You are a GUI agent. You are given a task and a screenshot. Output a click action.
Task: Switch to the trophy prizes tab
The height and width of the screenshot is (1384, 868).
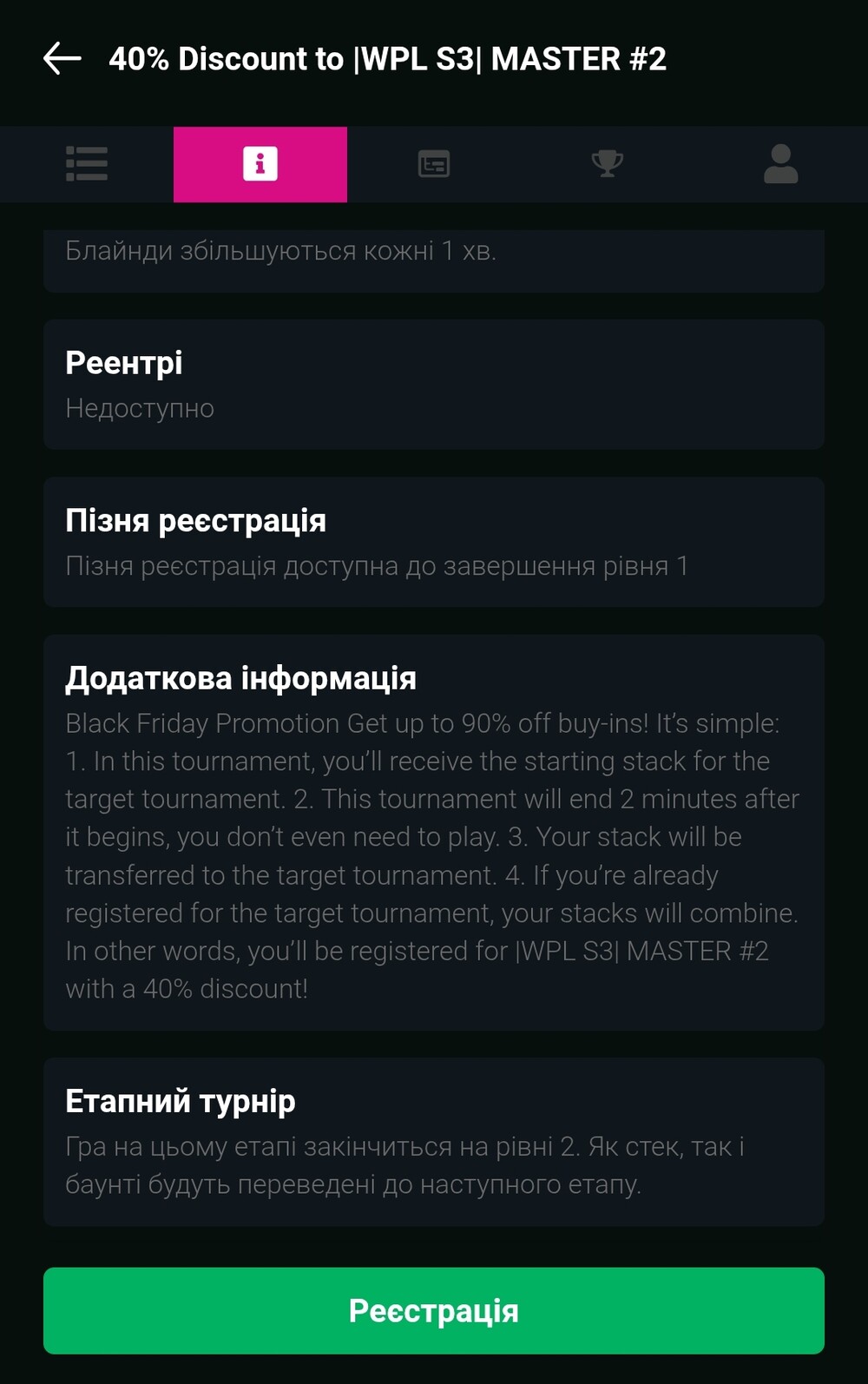pos(608,164)
